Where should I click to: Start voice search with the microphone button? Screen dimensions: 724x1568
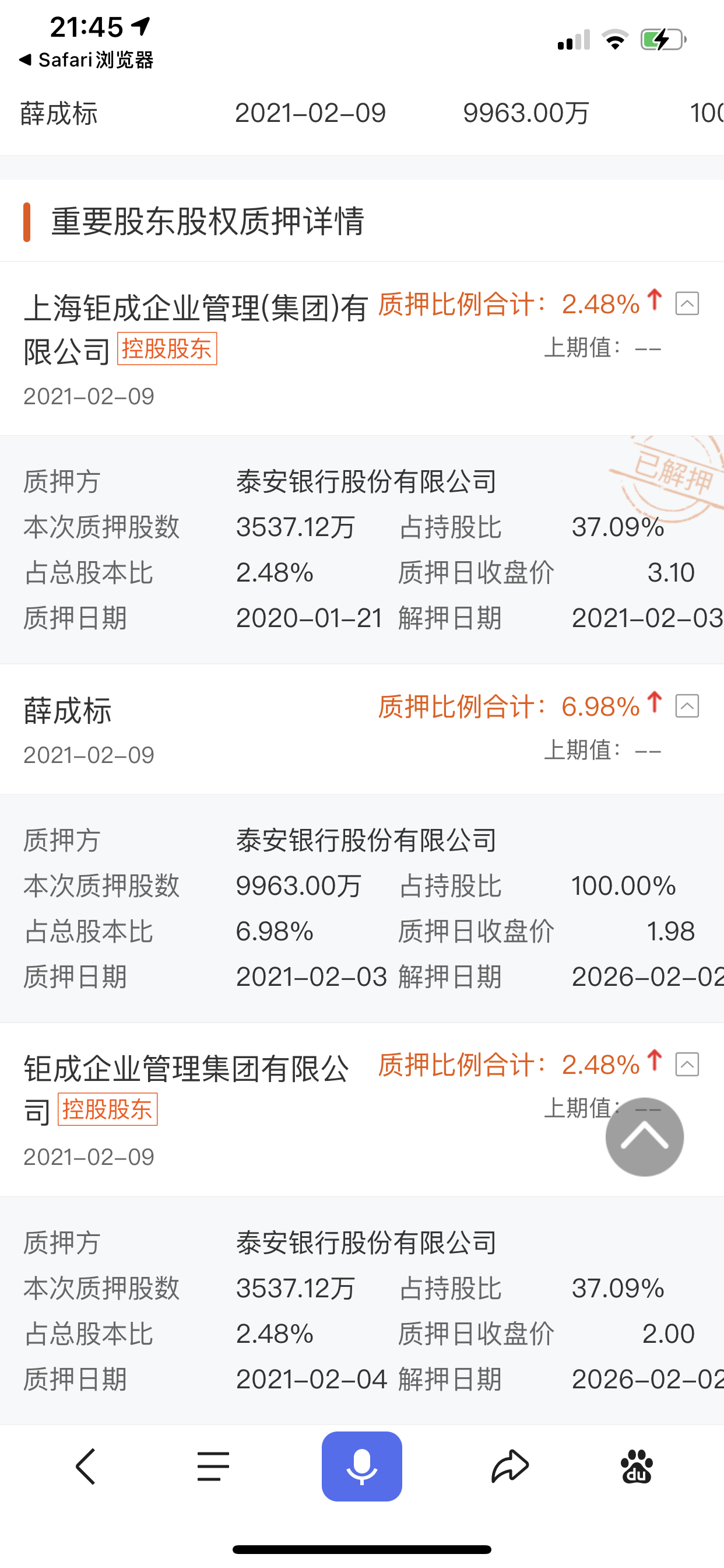click(362, 1466)
